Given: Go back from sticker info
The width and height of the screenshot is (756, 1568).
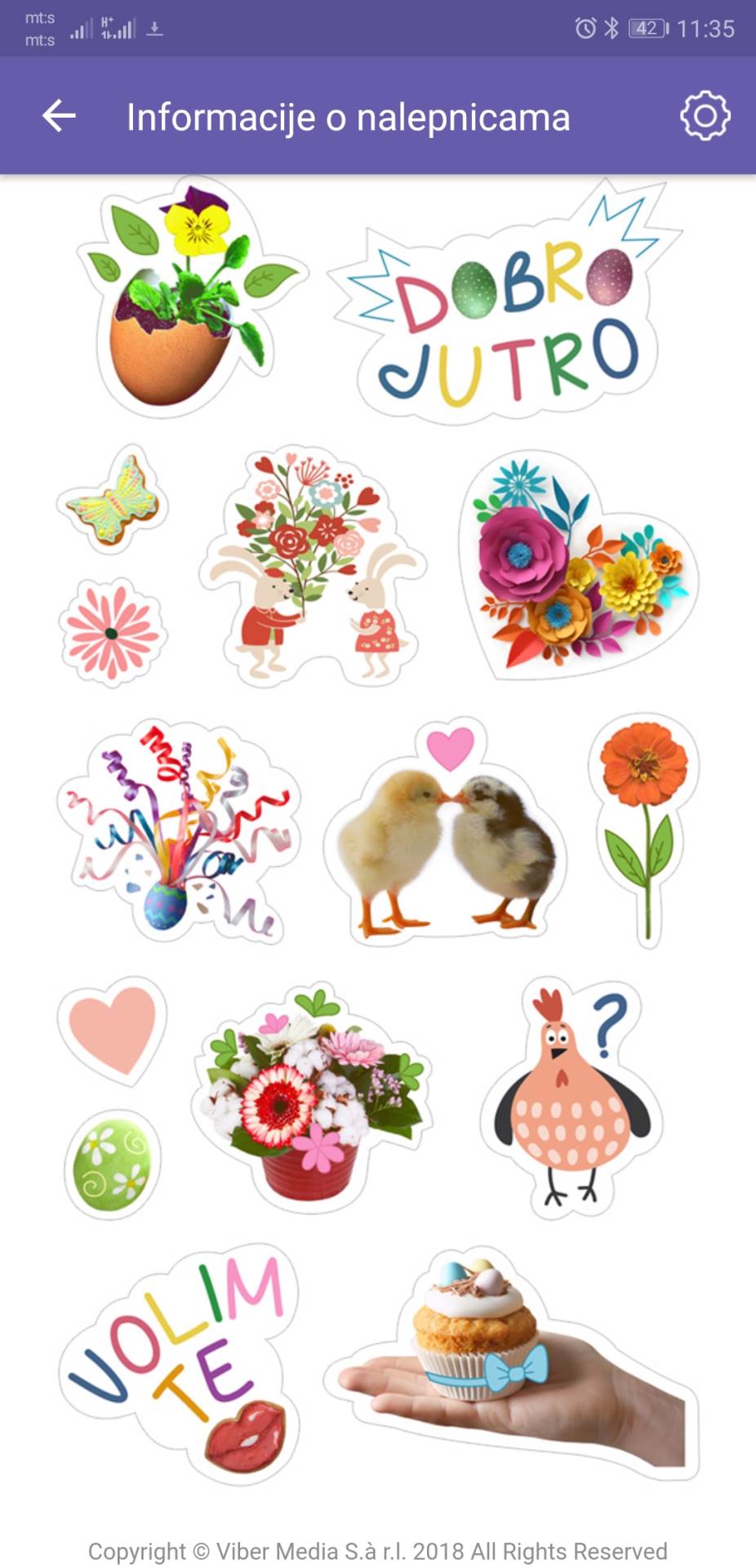Looking at the screenshot, I should 59,116.
